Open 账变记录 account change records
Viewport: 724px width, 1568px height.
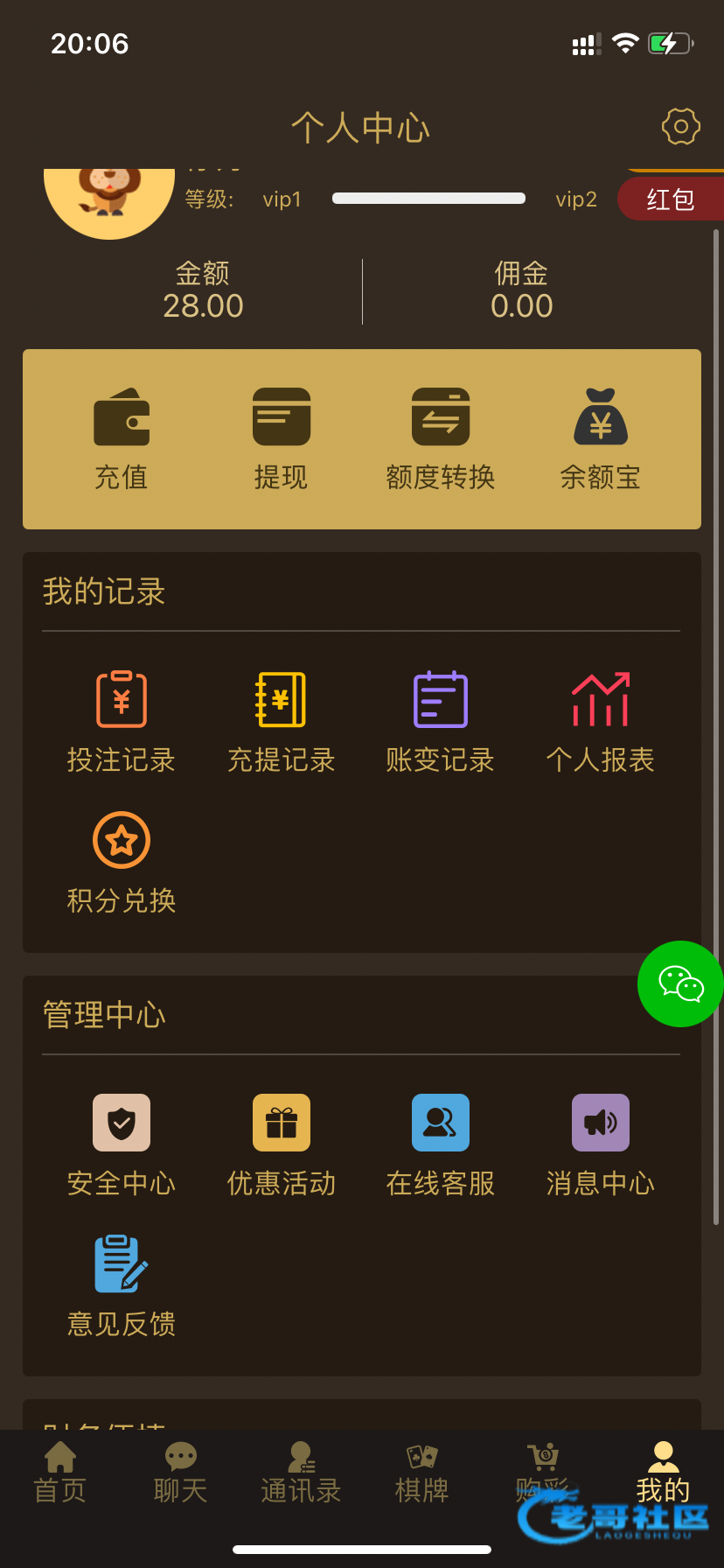coord(441,721)
